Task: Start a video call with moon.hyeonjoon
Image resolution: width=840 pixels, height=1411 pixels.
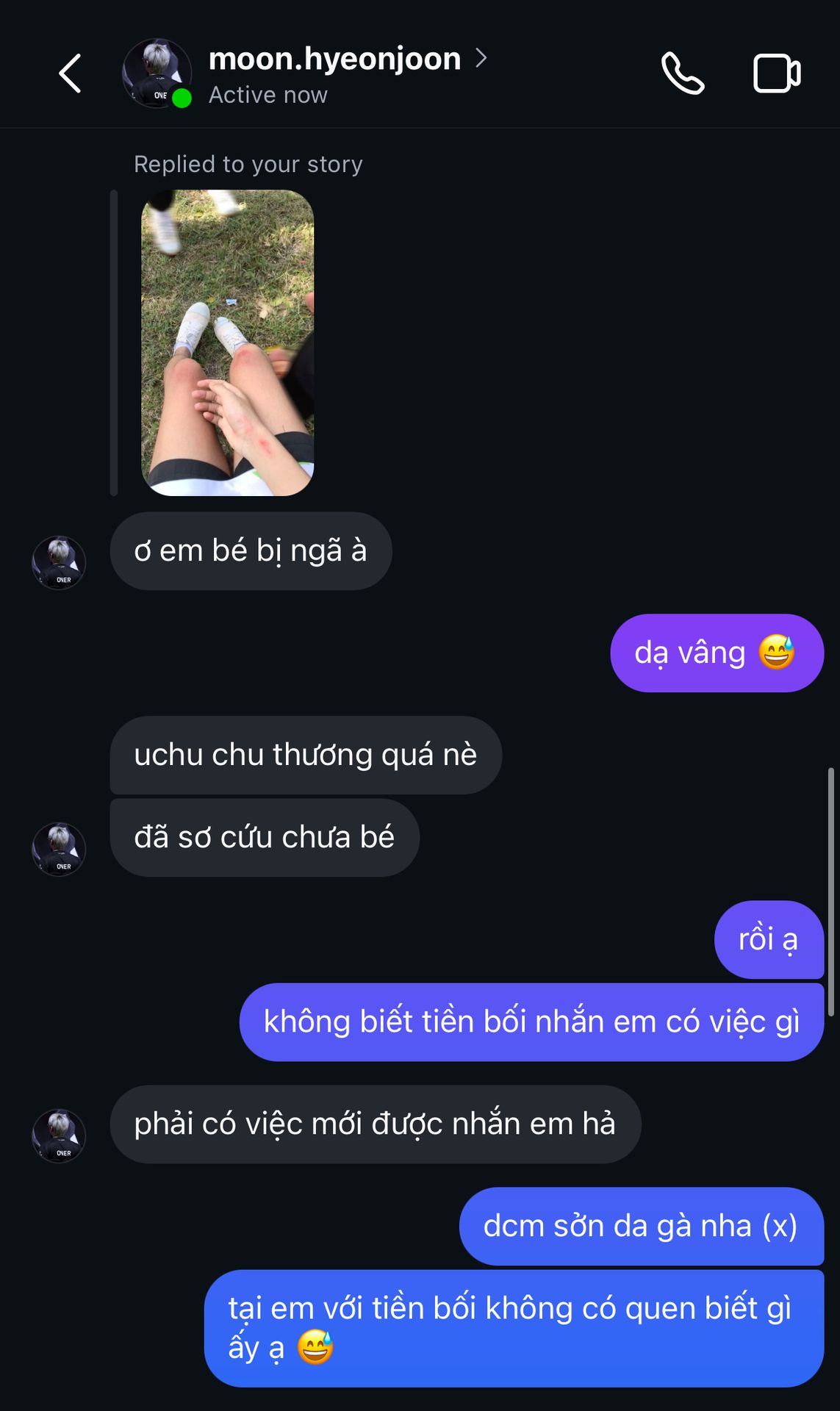Action: point(777,73)
